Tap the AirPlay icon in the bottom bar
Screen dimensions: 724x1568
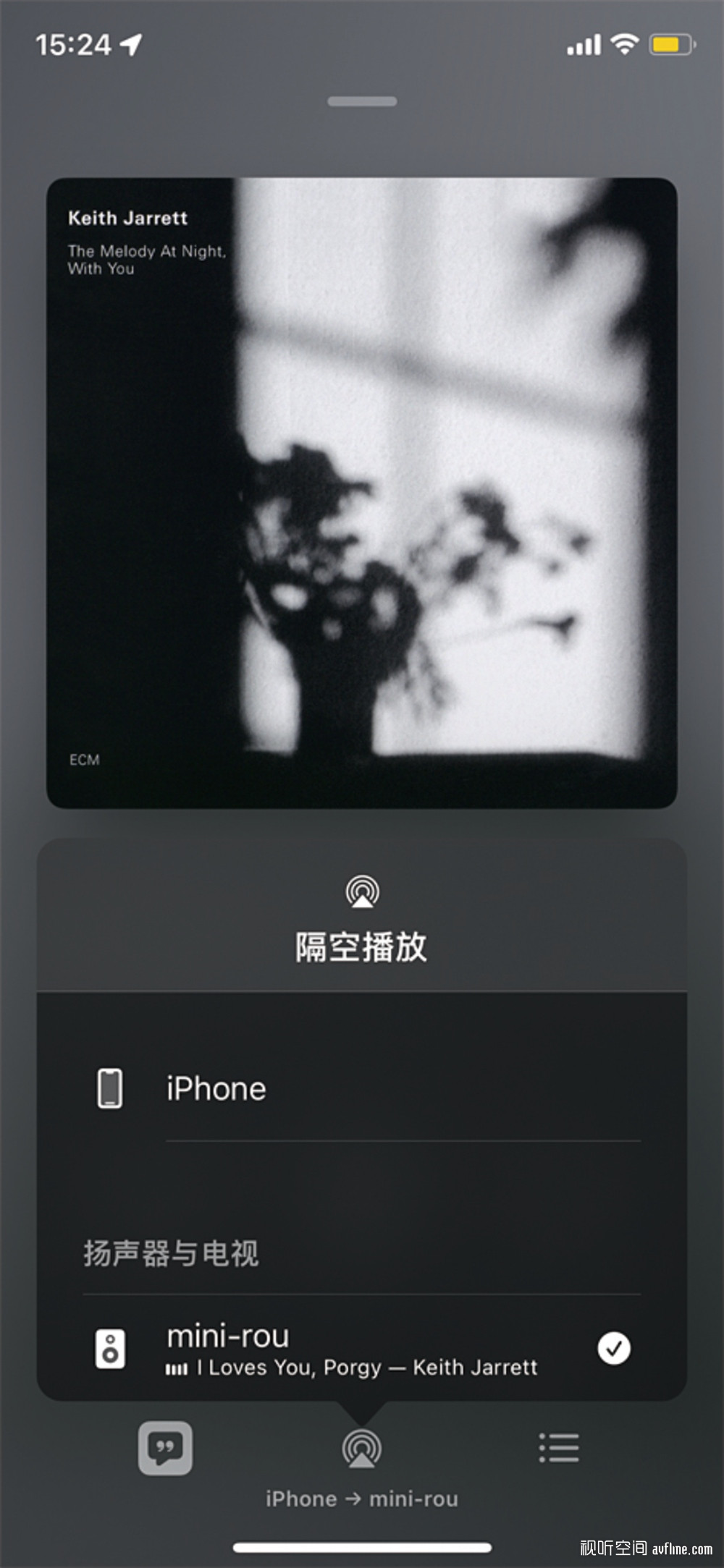tap(361, 1448)
